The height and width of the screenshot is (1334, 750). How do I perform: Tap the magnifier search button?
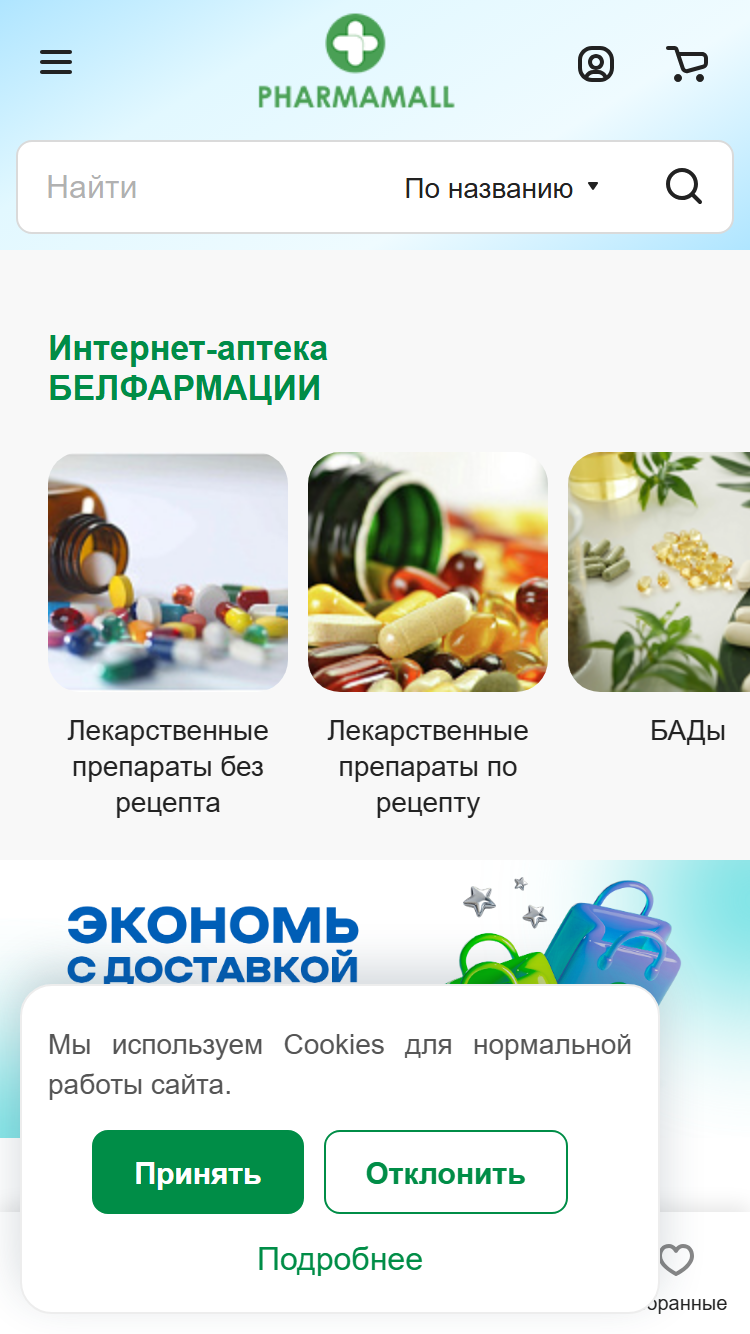[684, 187]
